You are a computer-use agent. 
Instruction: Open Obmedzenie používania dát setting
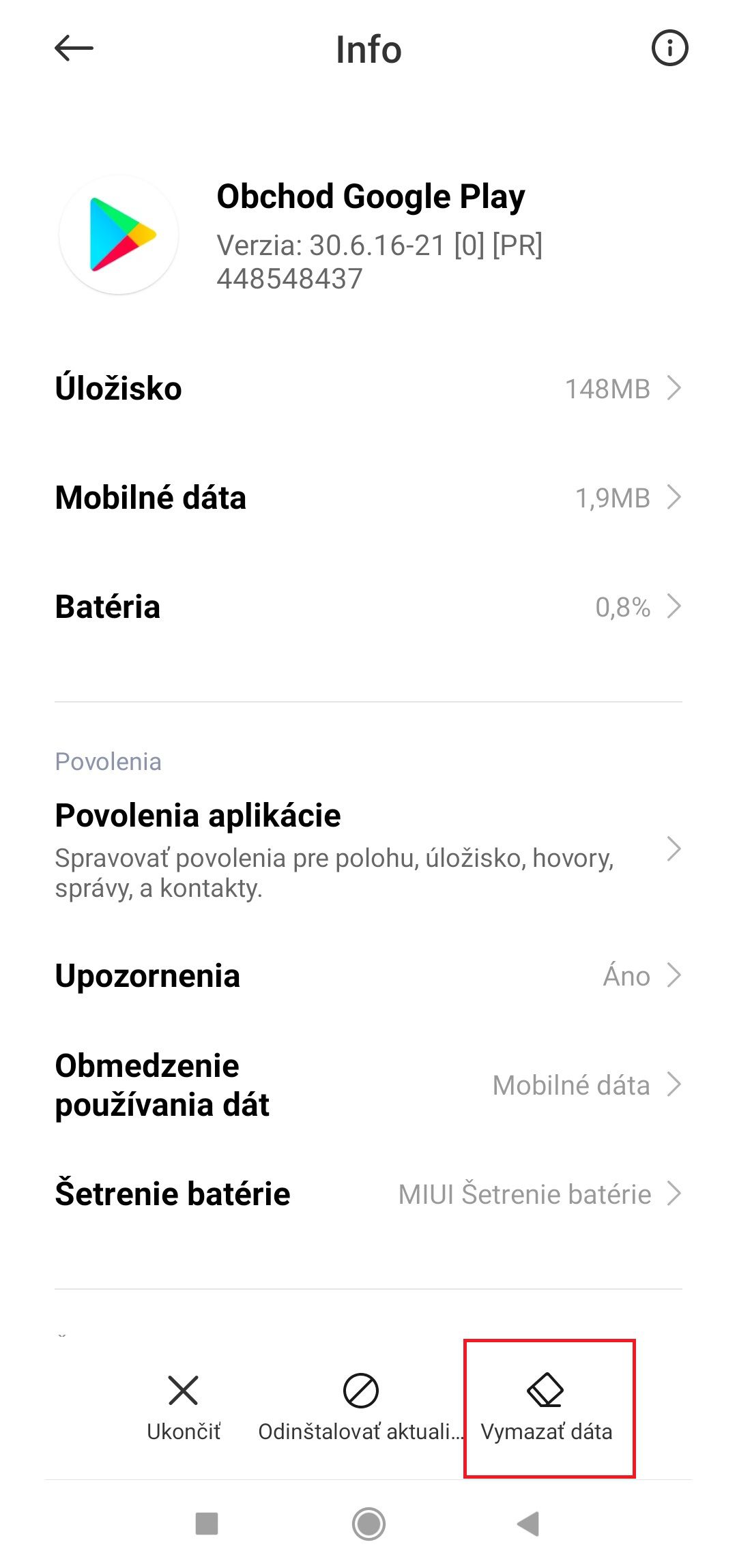369,1084
